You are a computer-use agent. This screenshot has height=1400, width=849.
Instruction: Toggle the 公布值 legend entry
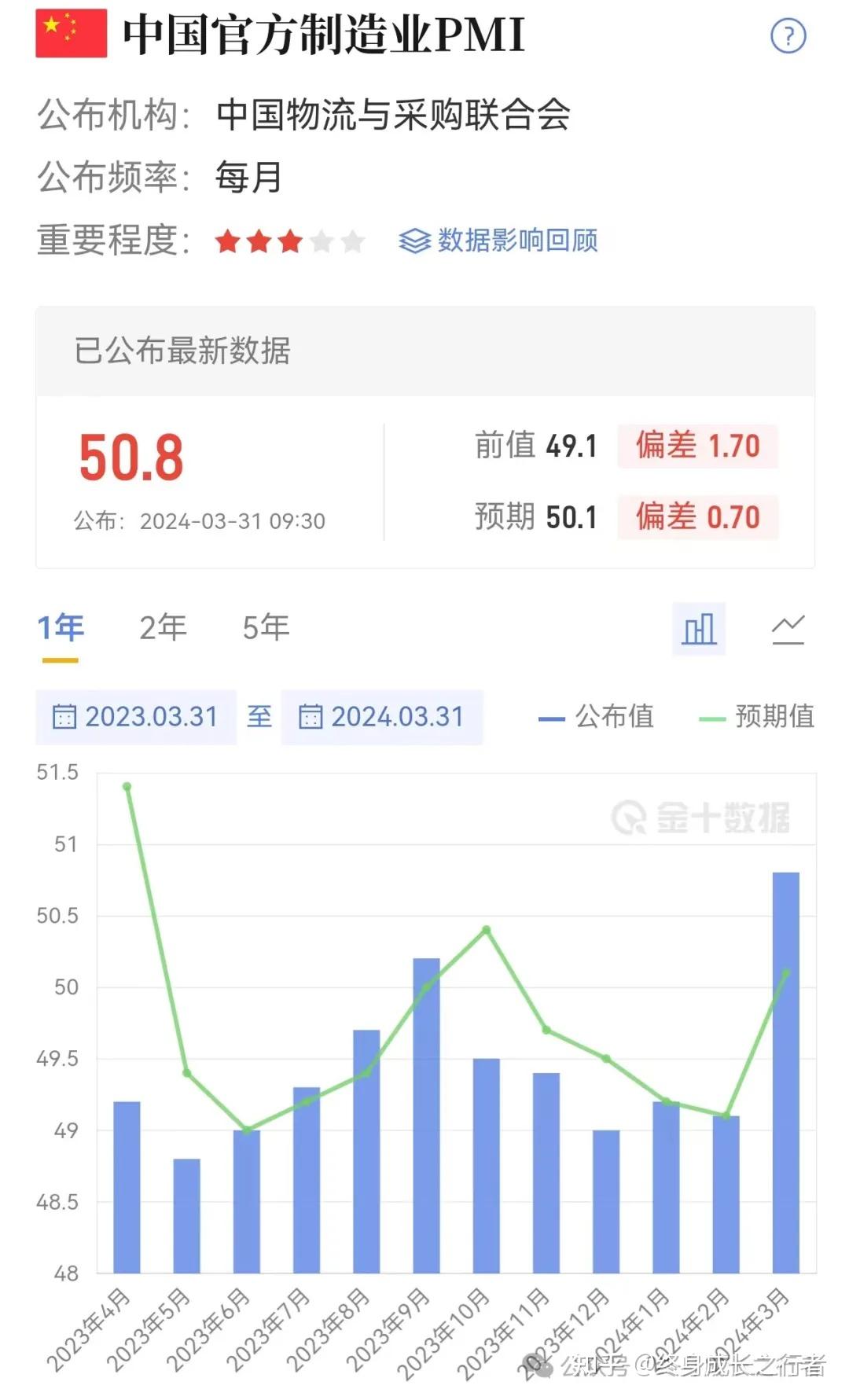(595, 716)
